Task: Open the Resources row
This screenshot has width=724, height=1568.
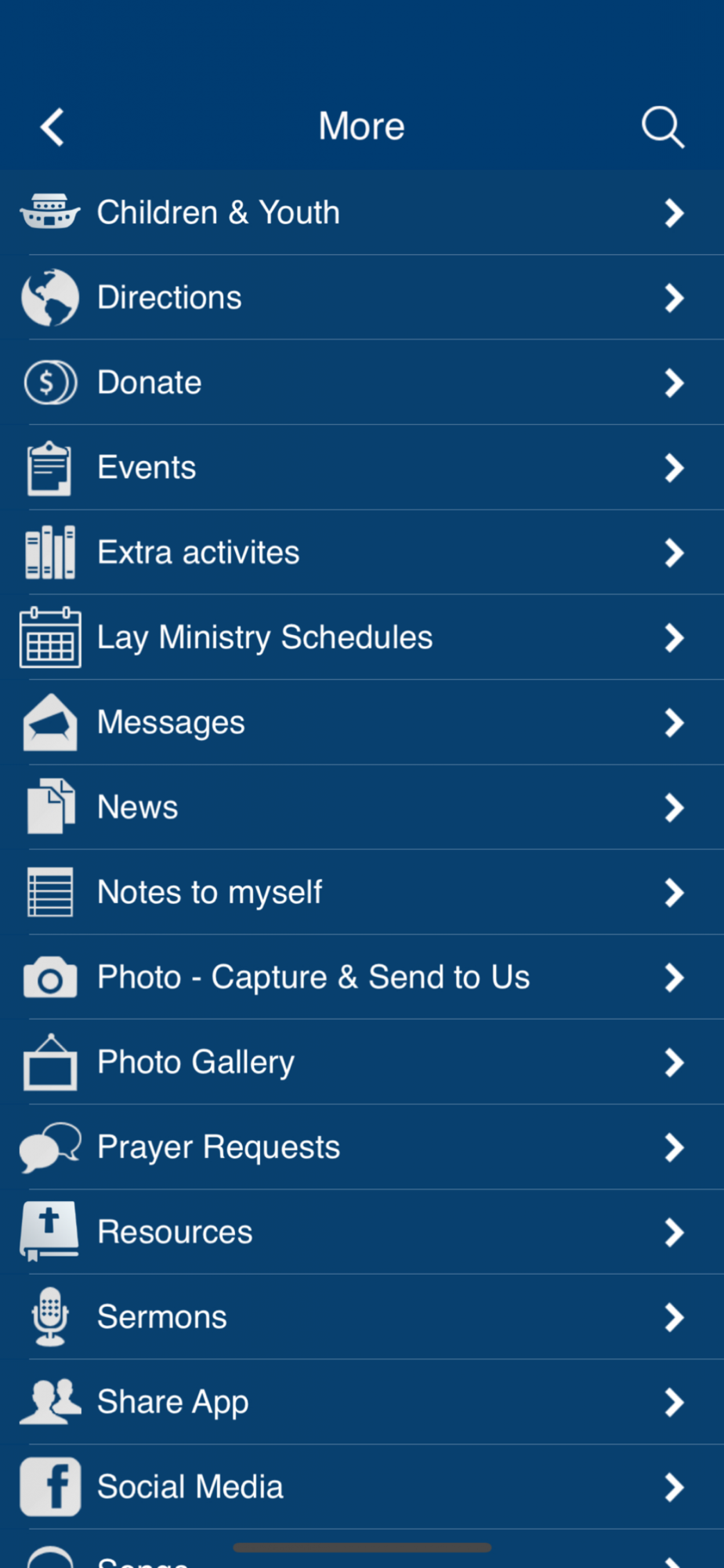Action: point(362,1232)
